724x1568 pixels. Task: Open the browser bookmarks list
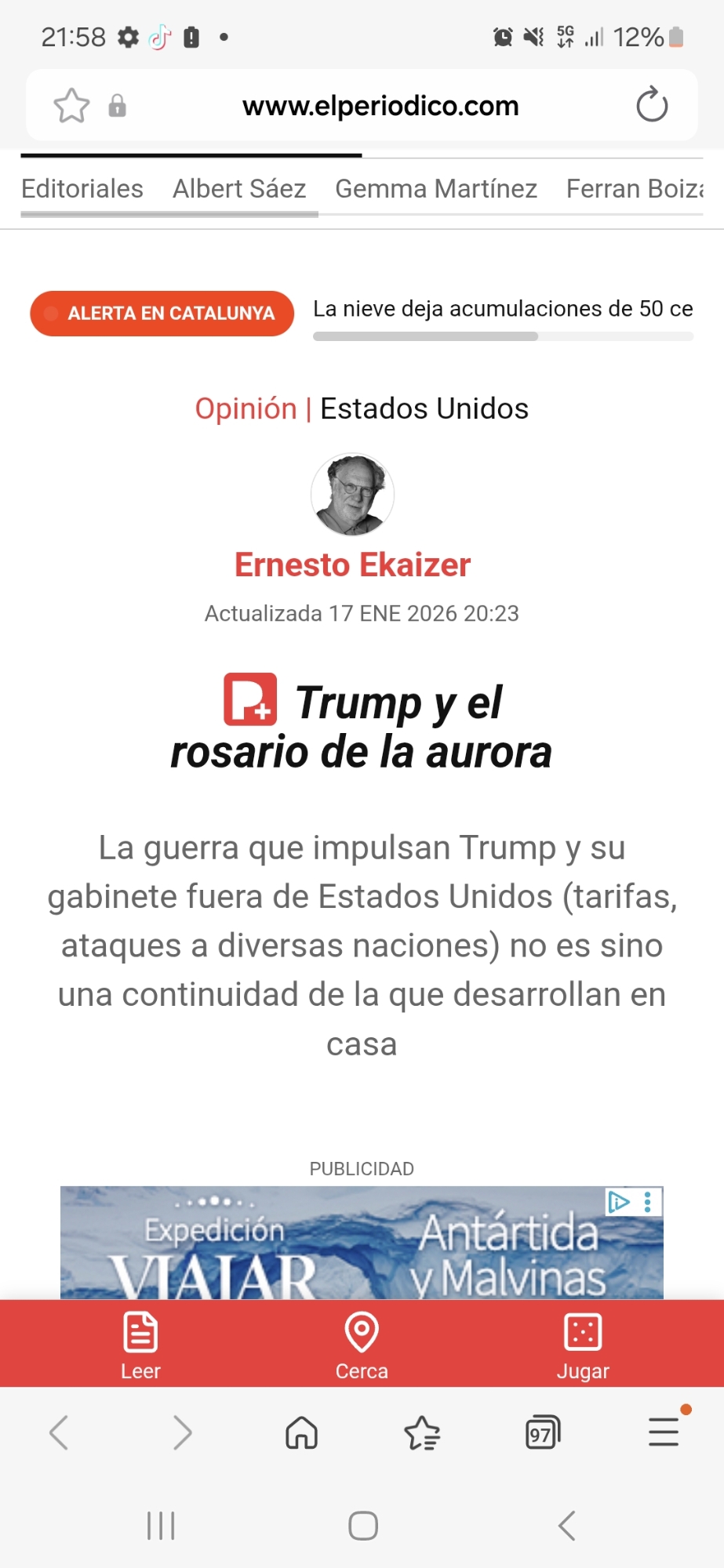tap(422, 1433)
